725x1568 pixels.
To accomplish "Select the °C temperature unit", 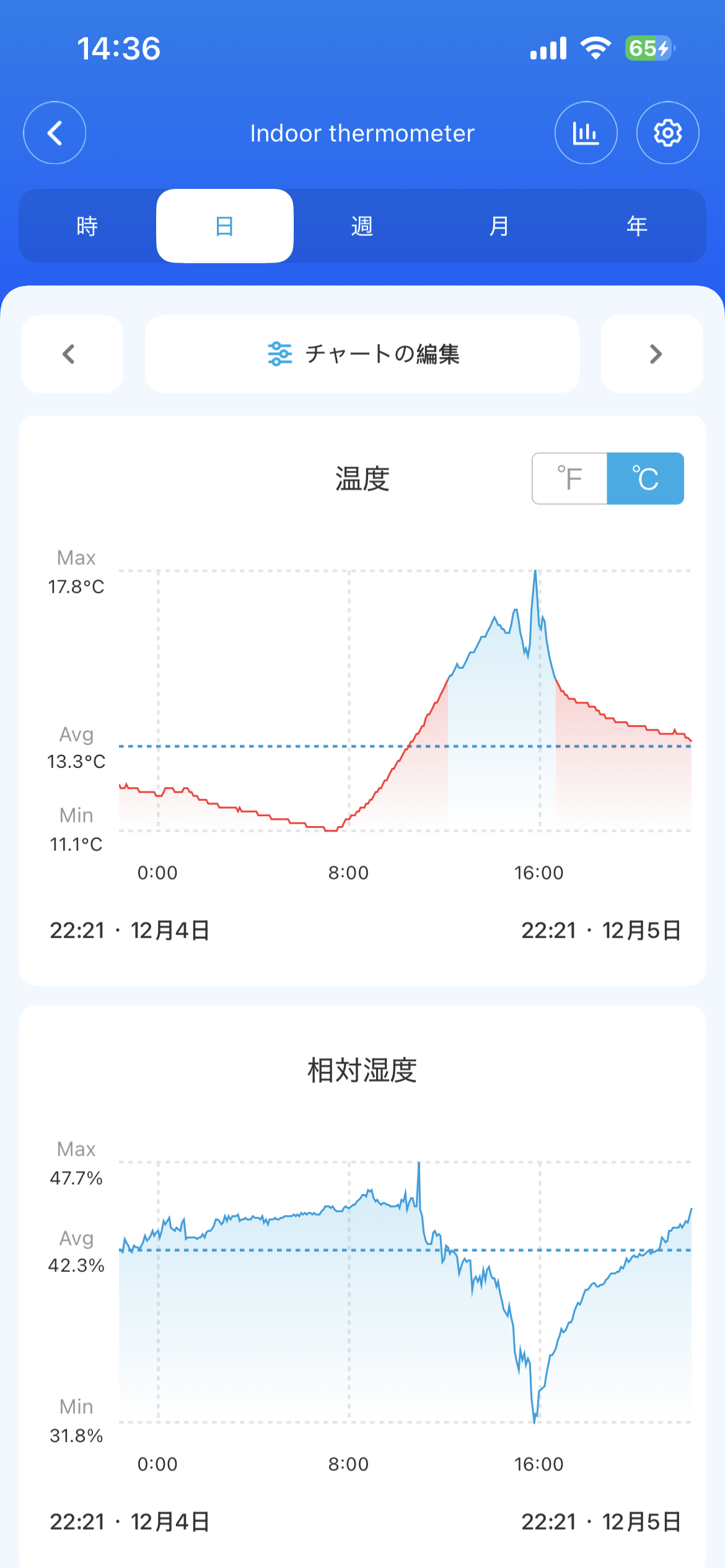I will click(645, 479).
